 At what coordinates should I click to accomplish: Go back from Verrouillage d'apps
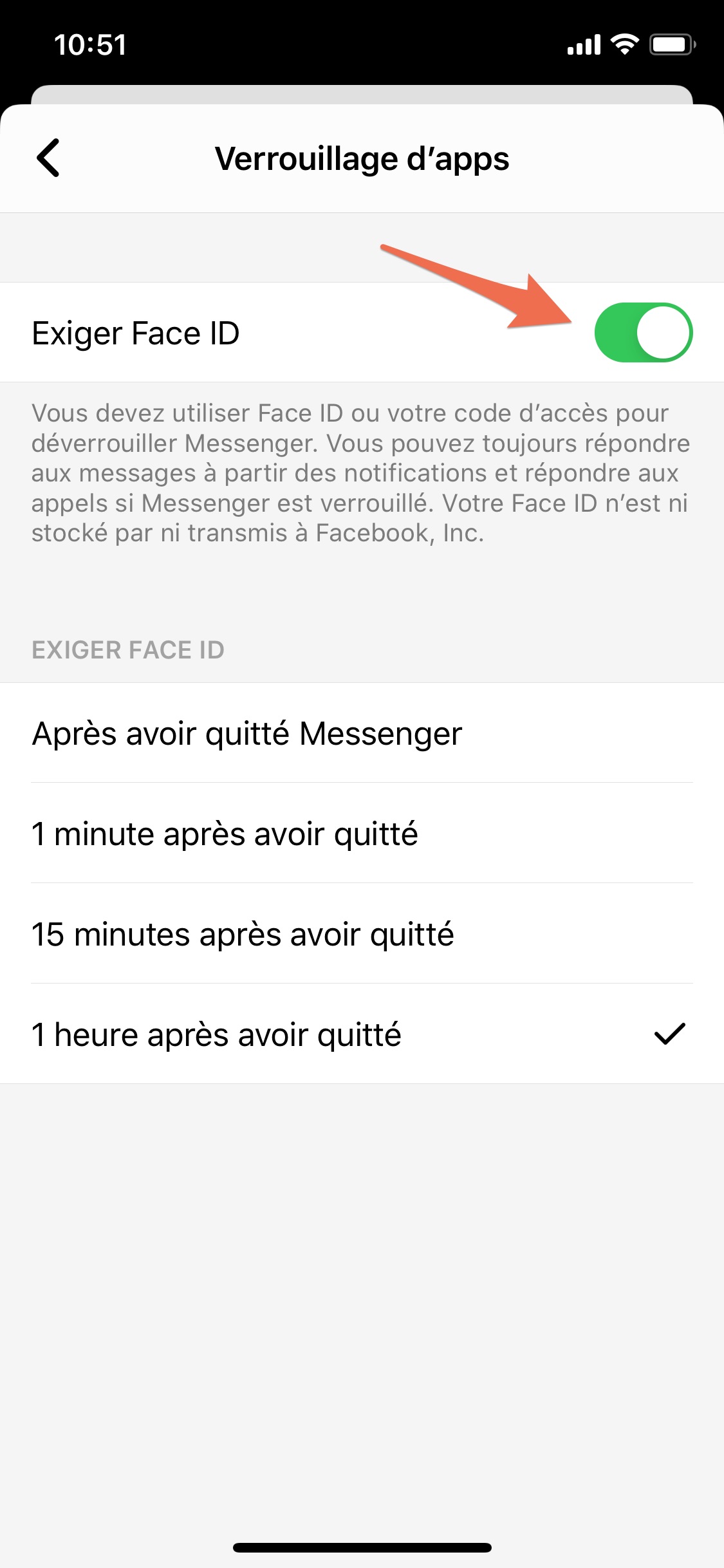[x=48, y=158]
